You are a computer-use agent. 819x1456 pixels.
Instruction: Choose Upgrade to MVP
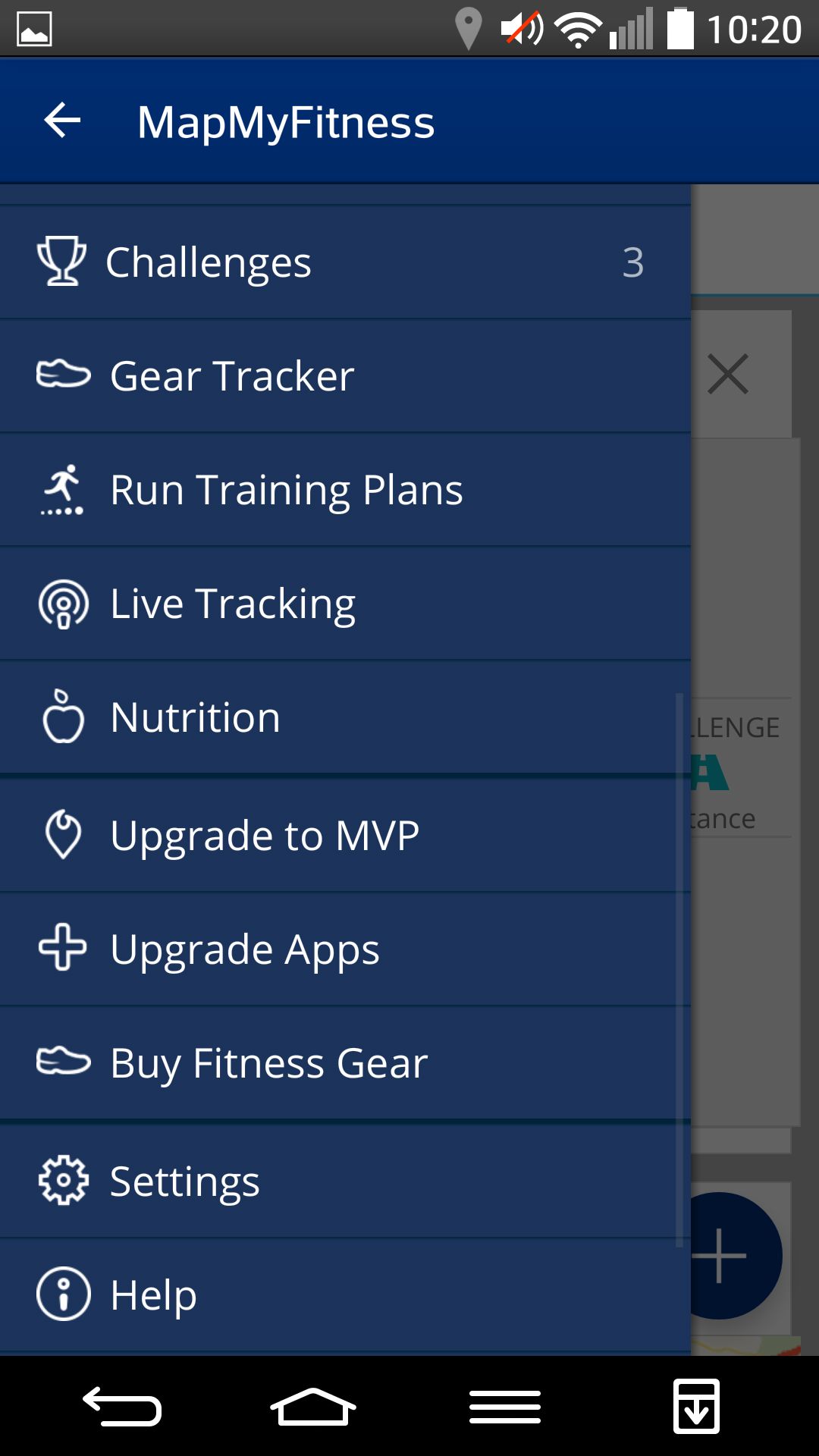point(345,836)
